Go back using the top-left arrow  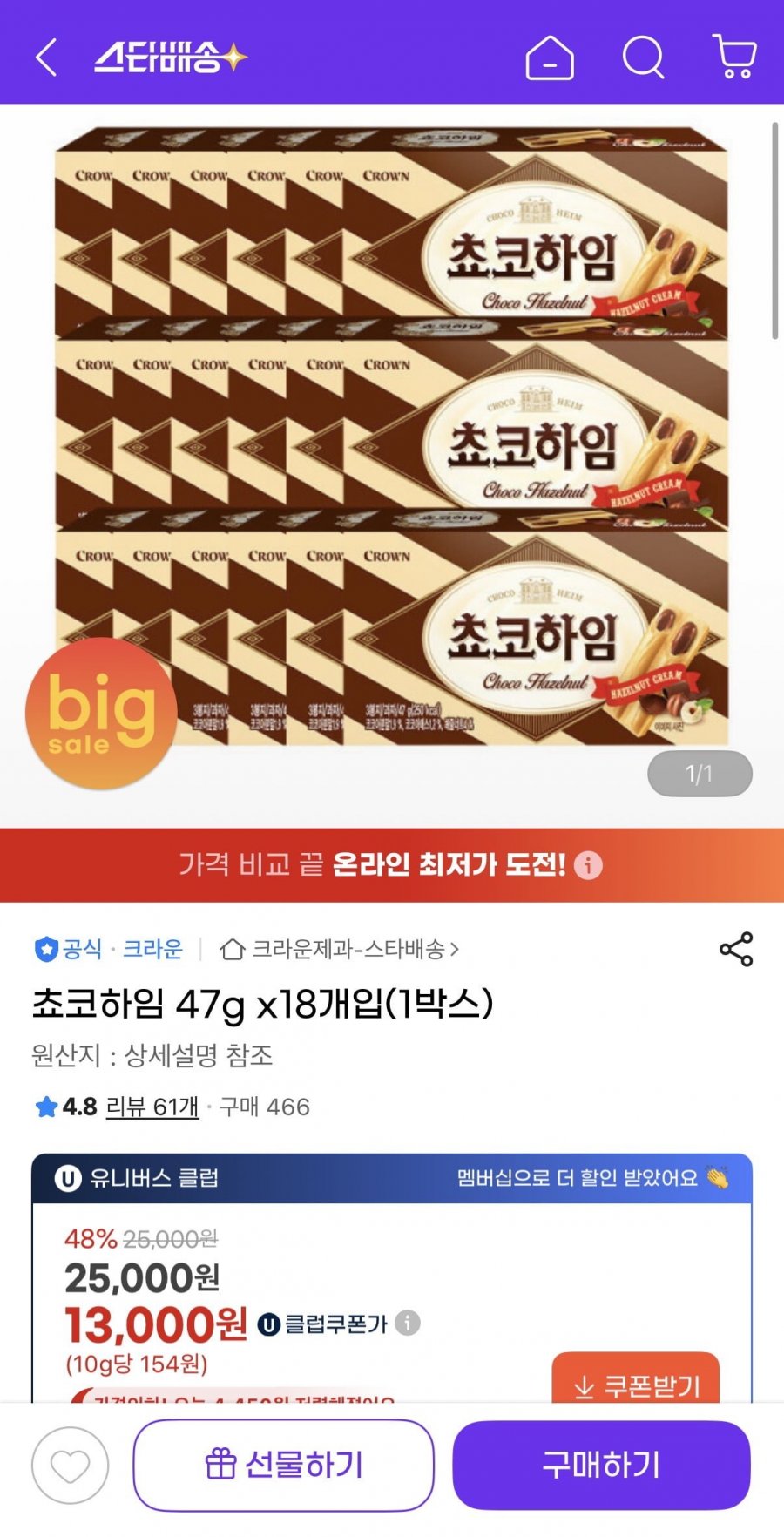pos(46,58)
